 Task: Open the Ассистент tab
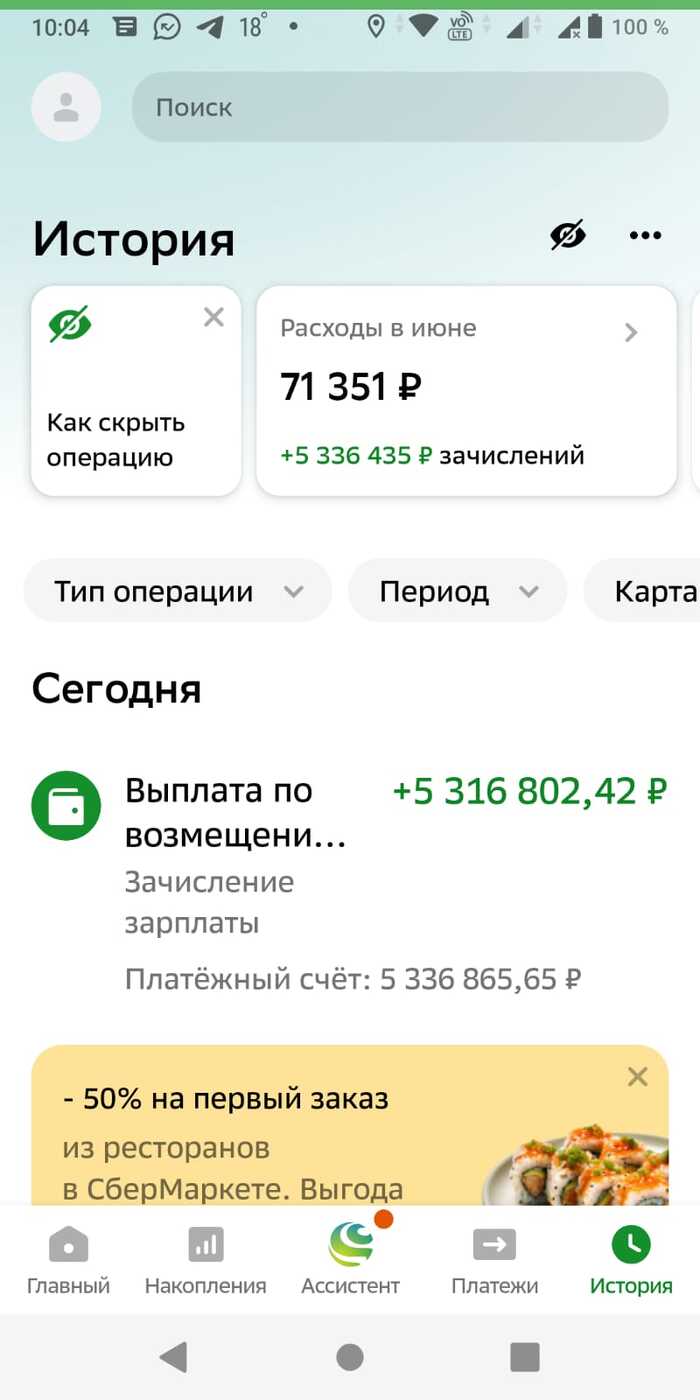[350, 1260]
